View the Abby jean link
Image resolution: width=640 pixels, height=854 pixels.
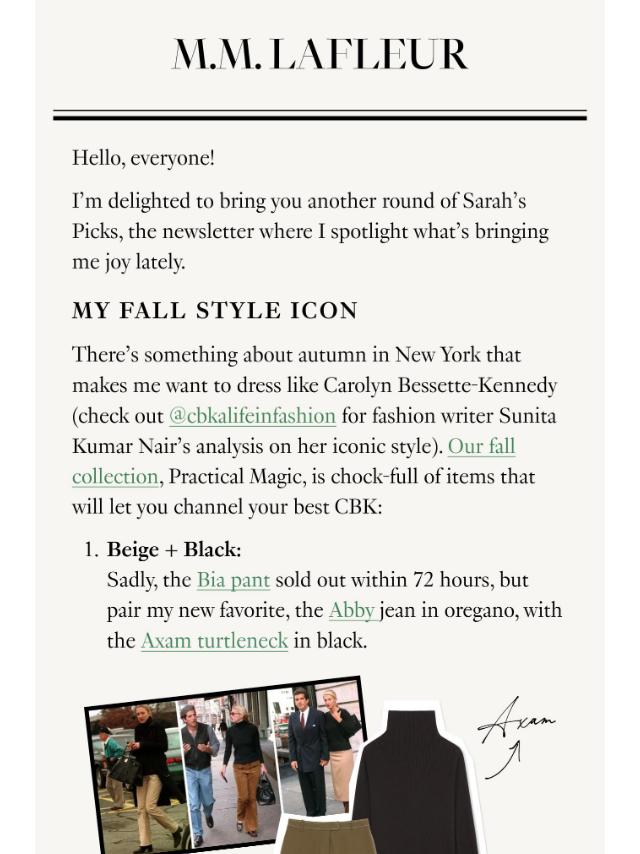pyautogui.click(x=351, y=610)
